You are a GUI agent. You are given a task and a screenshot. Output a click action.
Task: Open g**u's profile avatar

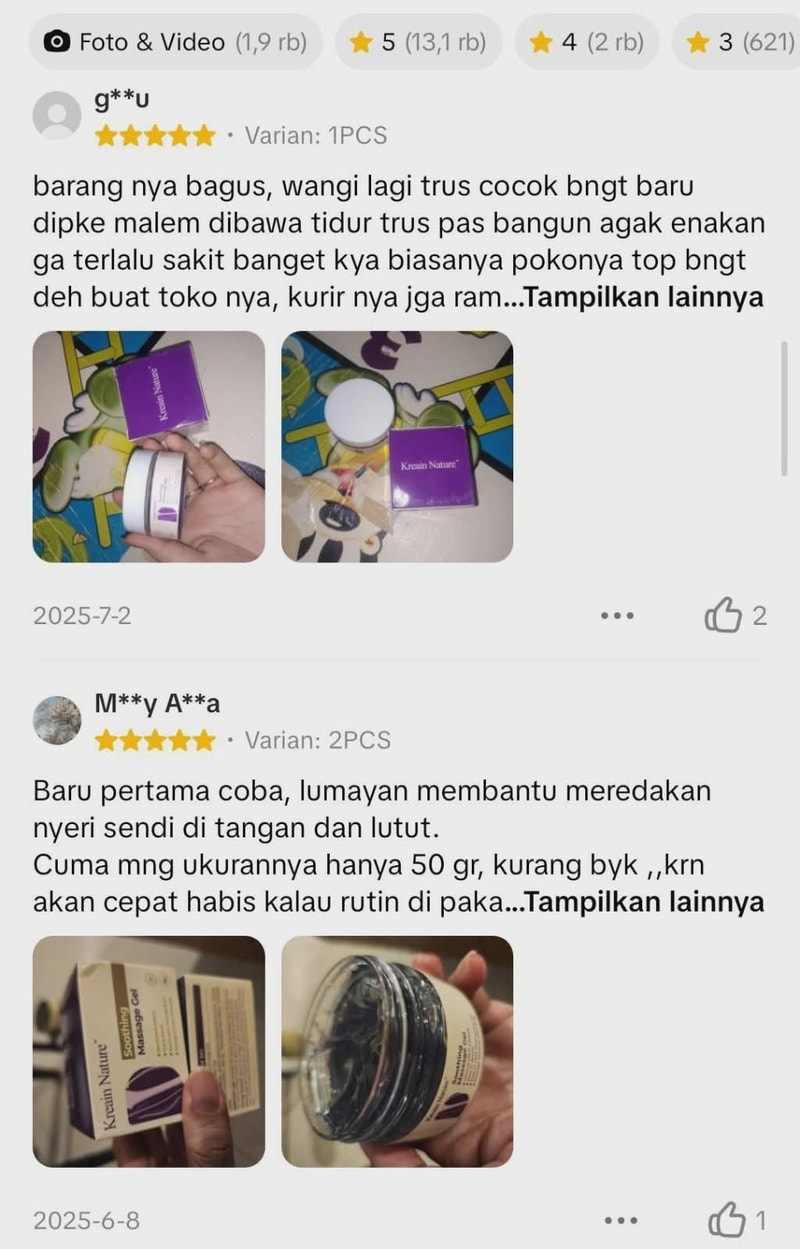point(57,115)
